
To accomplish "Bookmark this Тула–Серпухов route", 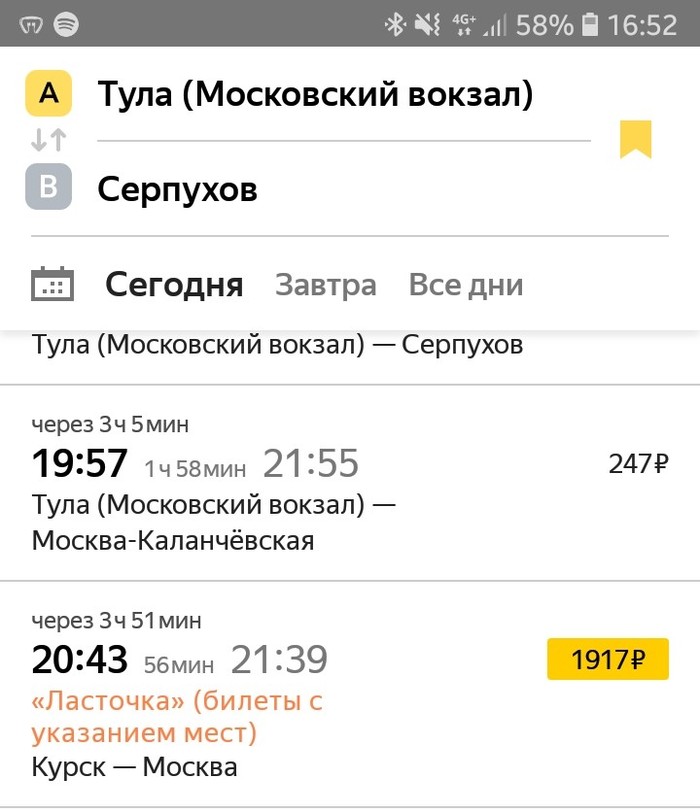I will (x=635, y=140).
